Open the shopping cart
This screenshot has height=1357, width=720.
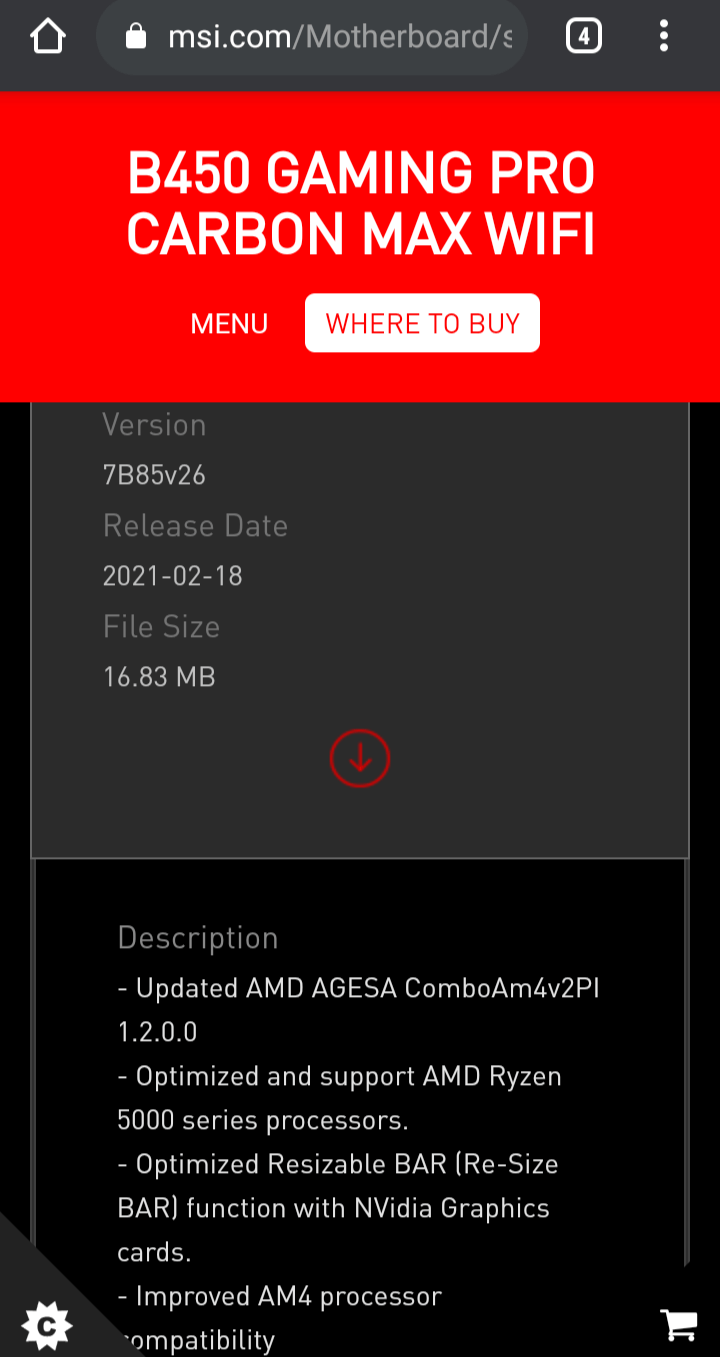[679, 1324]
